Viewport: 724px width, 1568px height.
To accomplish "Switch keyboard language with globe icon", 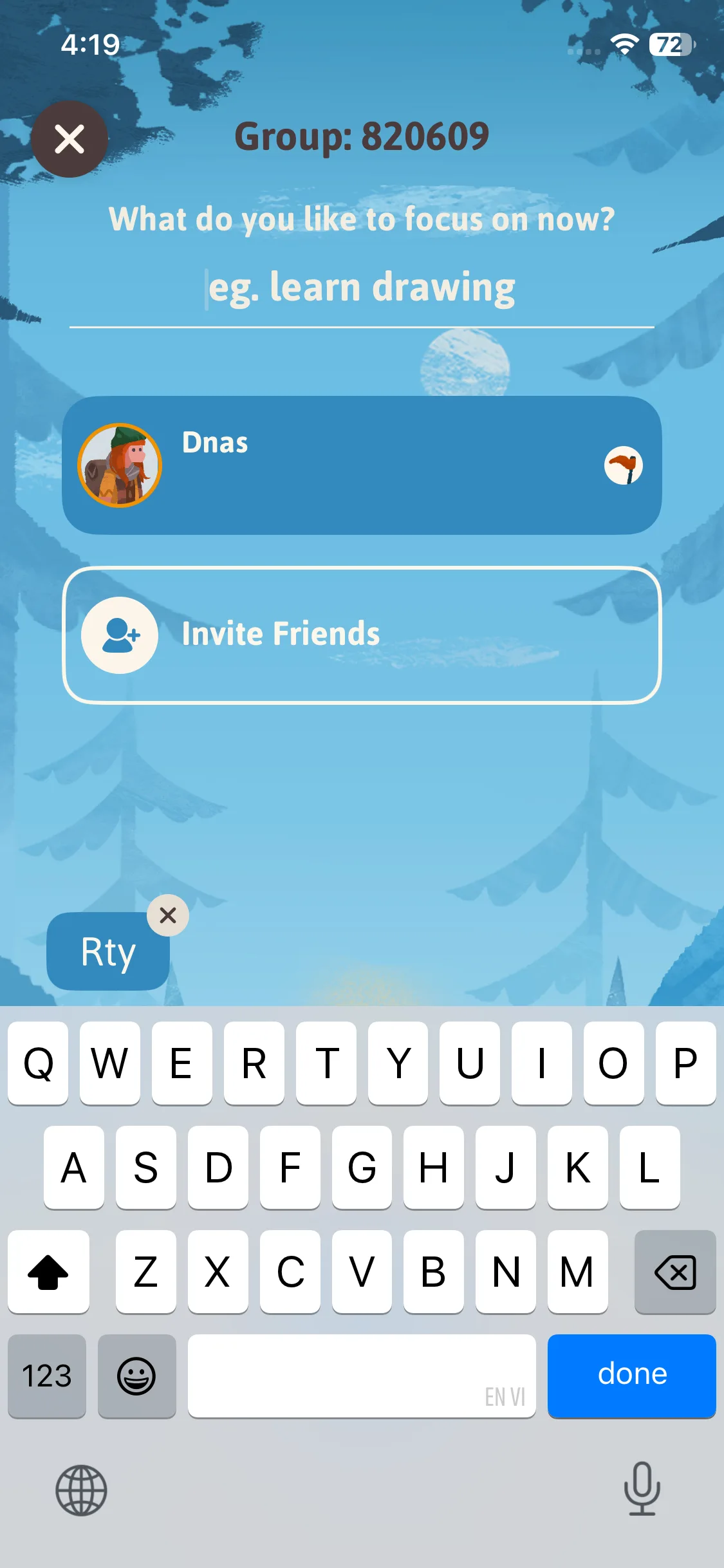I will click(x=81, y=1490).
